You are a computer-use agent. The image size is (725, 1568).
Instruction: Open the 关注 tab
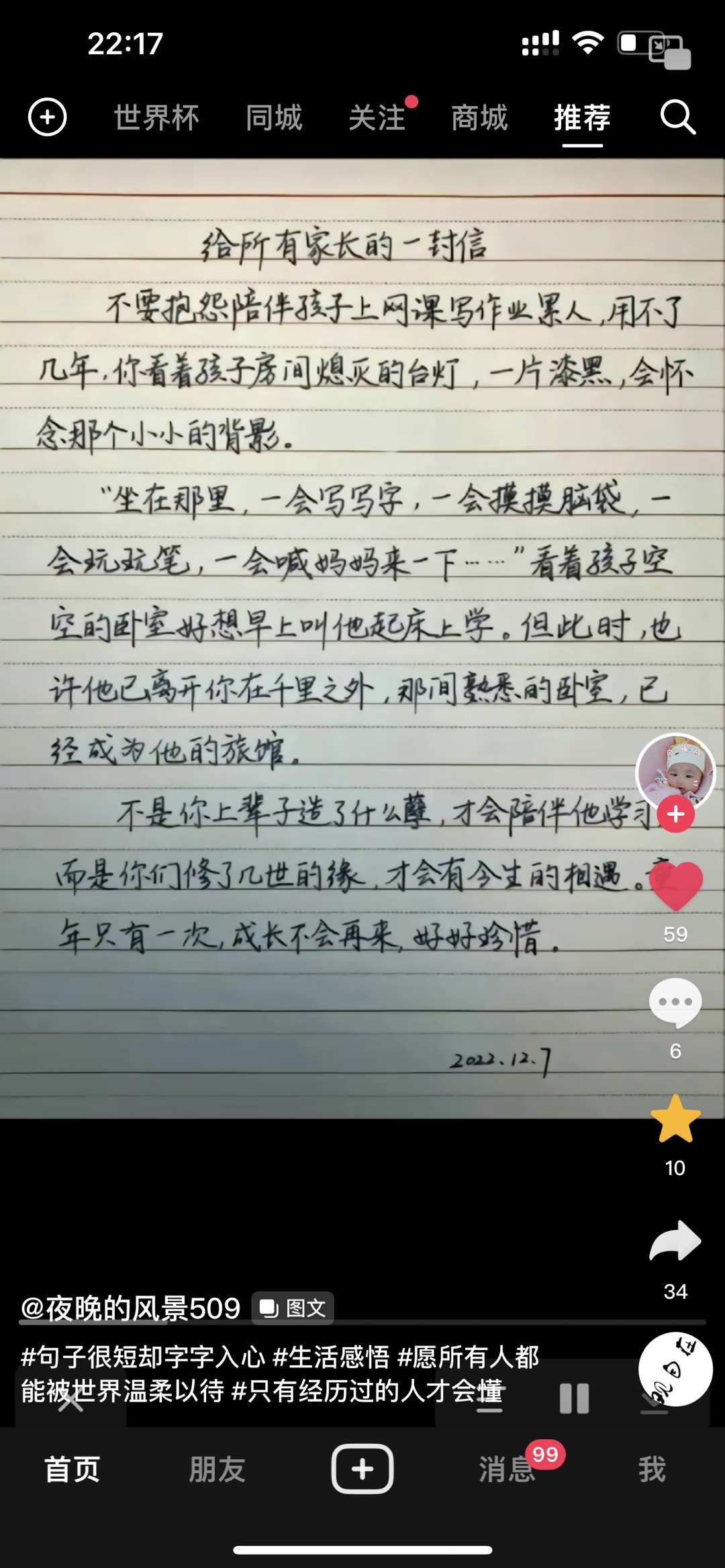[x=377, y=118]
